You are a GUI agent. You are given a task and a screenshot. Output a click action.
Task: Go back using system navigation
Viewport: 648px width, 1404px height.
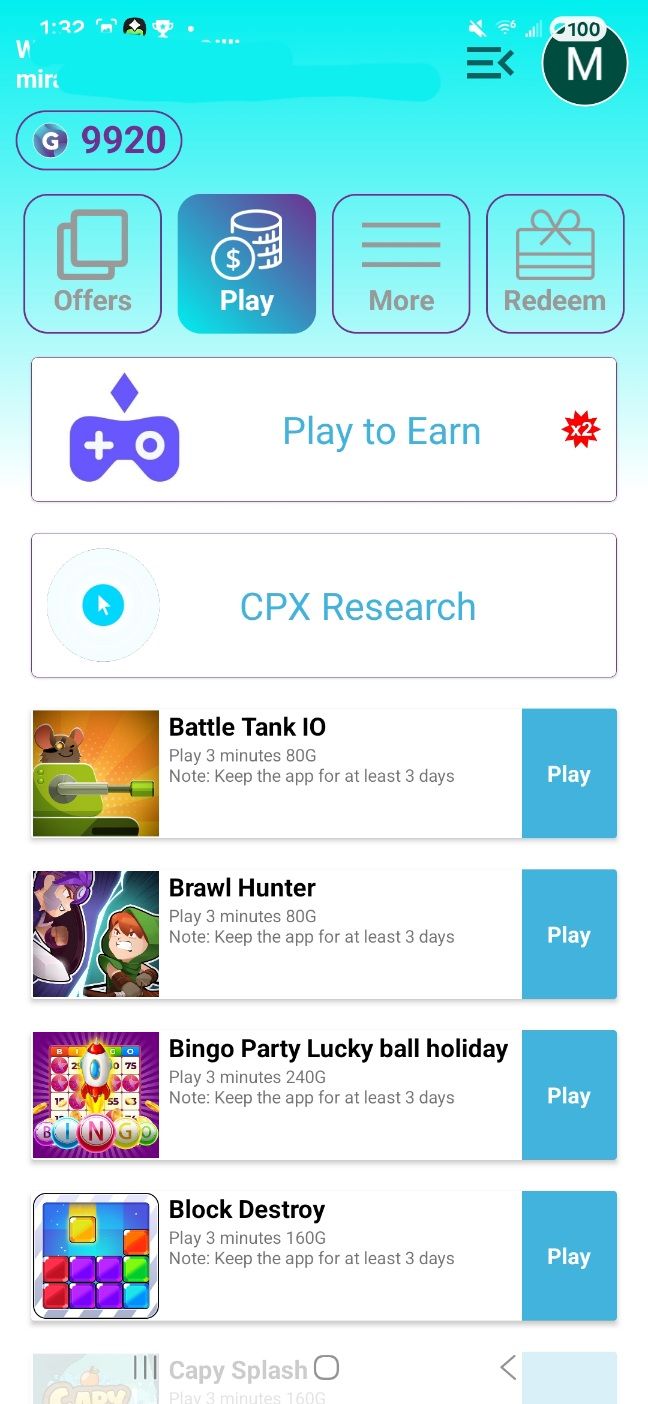[508, 1367]
